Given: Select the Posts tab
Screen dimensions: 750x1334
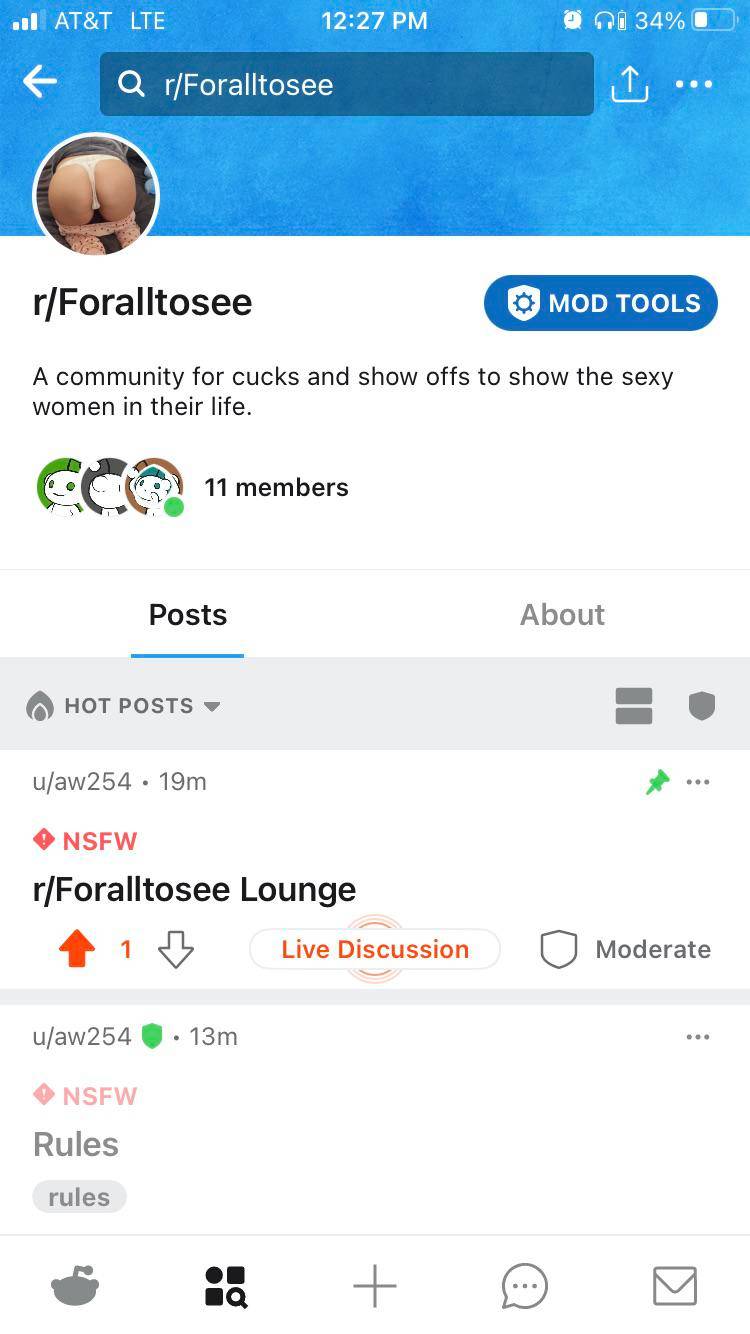Looking at the screenshot, I should pyautogui.click(x=187, y=614).
